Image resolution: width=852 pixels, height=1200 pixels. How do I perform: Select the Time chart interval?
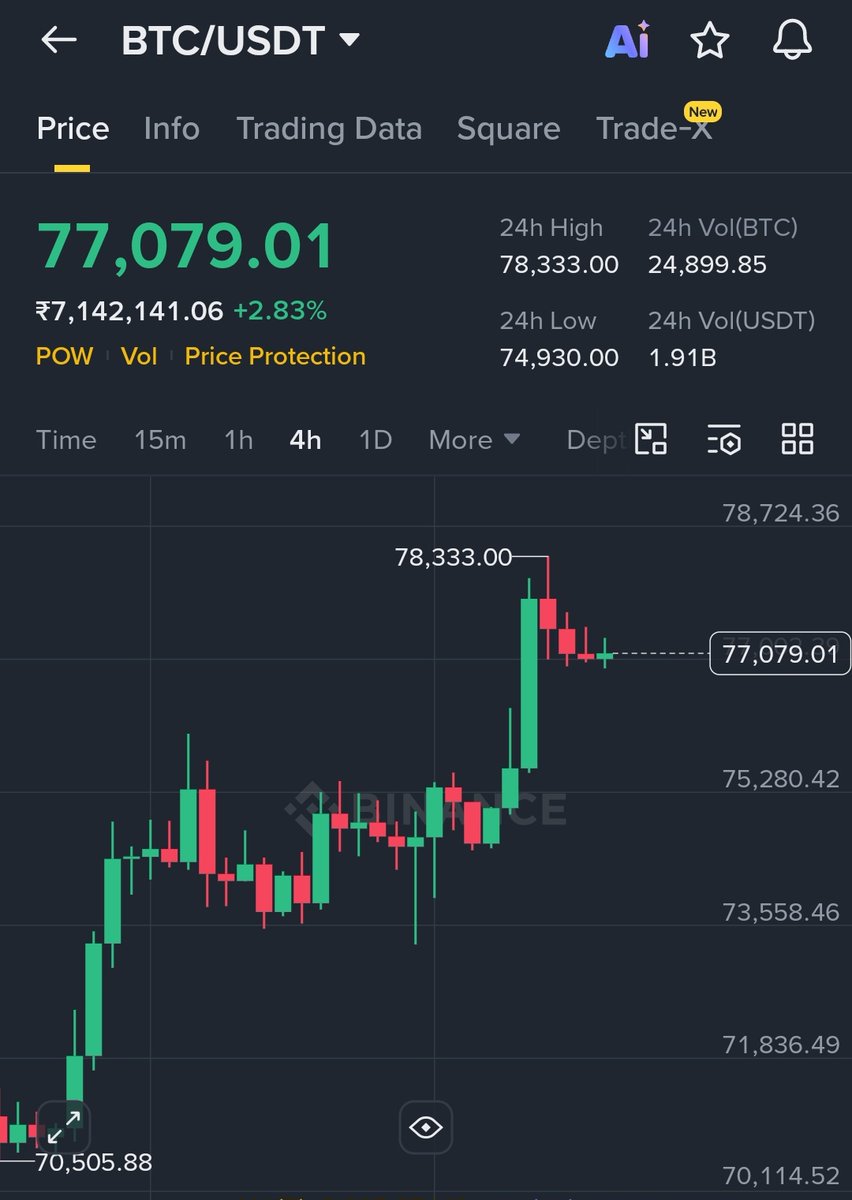[x=66, y=440]
